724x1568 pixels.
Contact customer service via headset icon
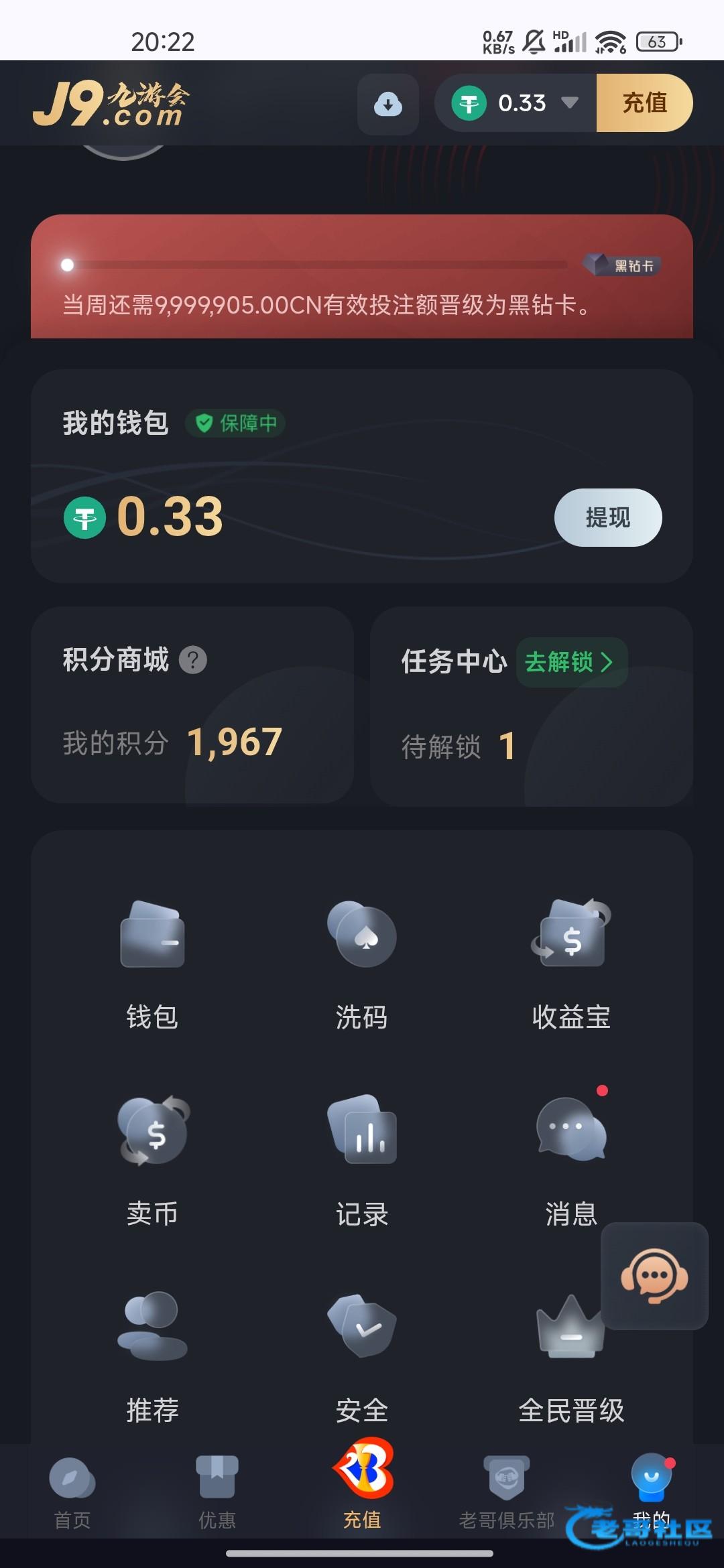(x=654, y=1276)
